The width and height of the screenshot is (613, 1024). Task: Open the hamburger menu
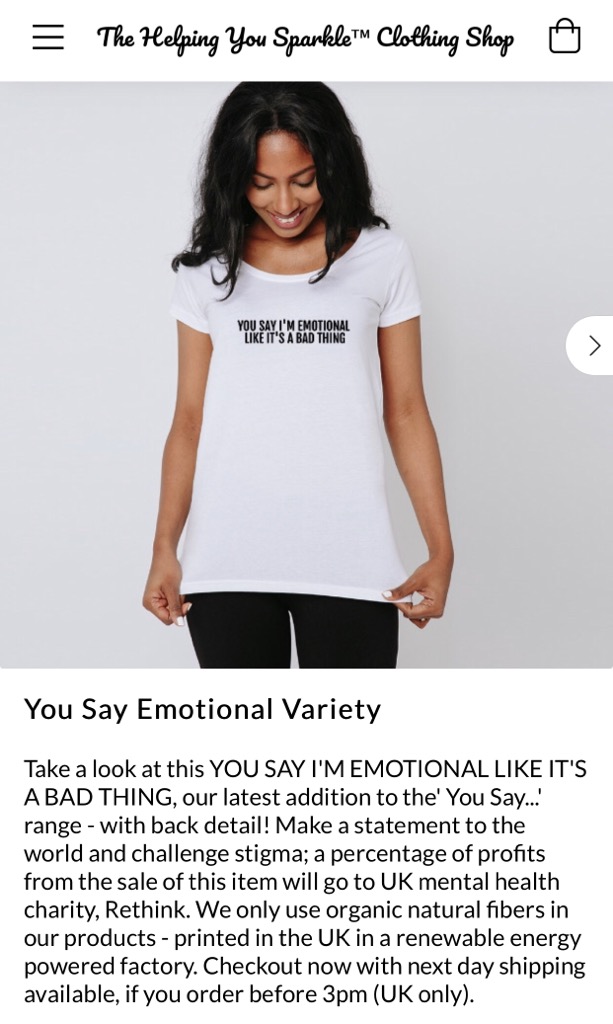click(47, 38)
